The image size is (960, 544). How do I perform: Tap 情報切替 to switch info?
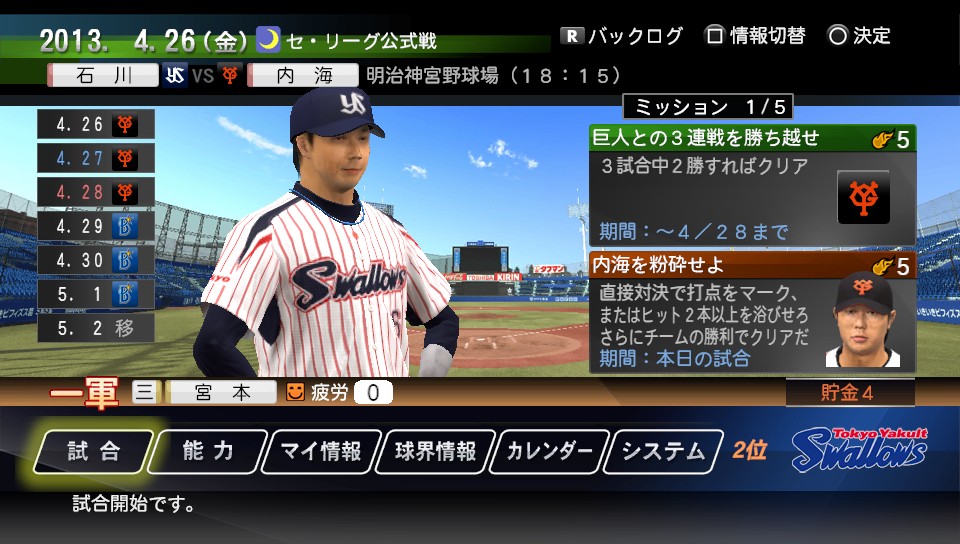[x=756, y=36]
